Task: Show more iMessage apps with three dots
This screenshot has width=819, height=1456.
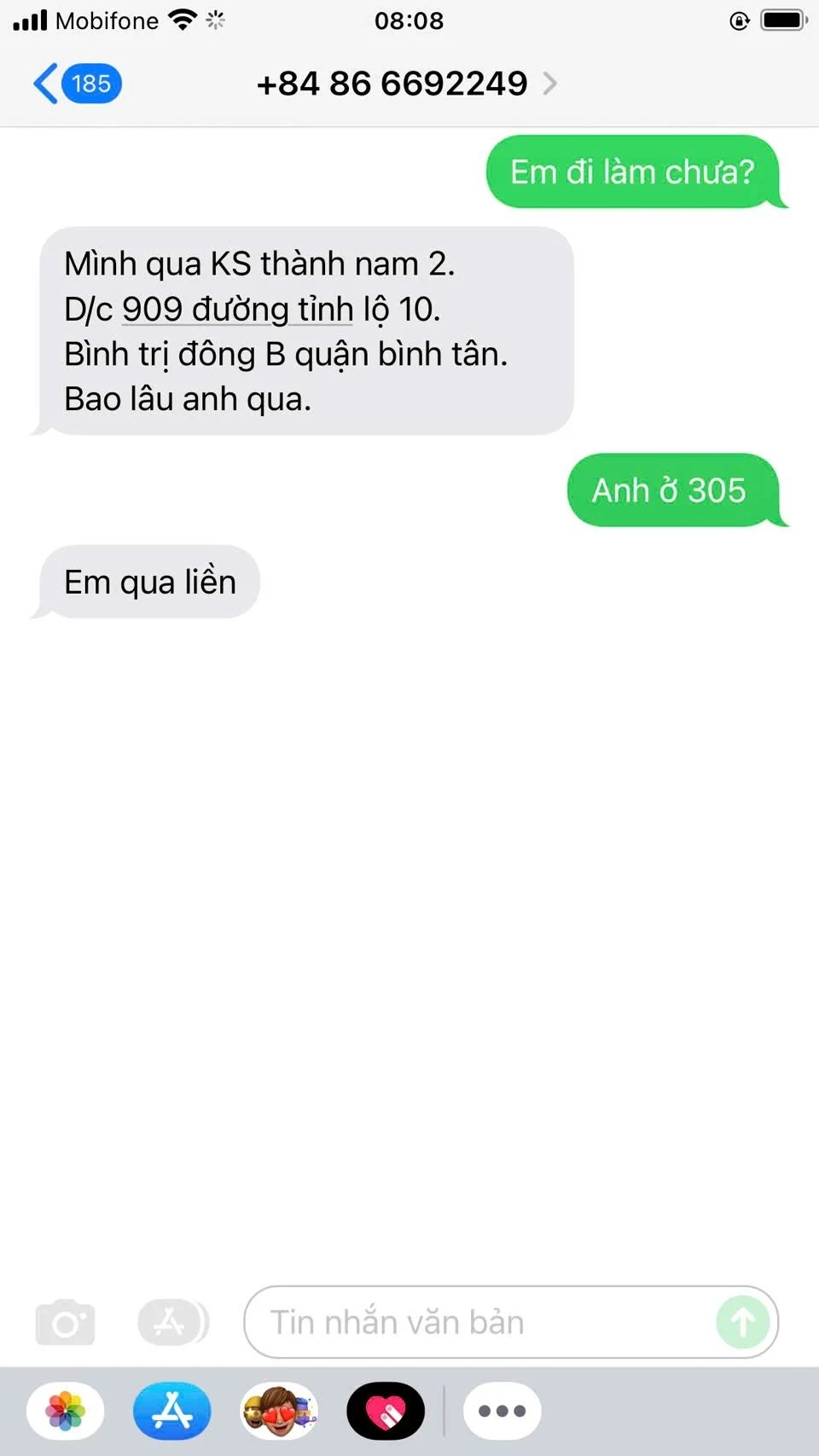Action: [x=502, y=1411]
